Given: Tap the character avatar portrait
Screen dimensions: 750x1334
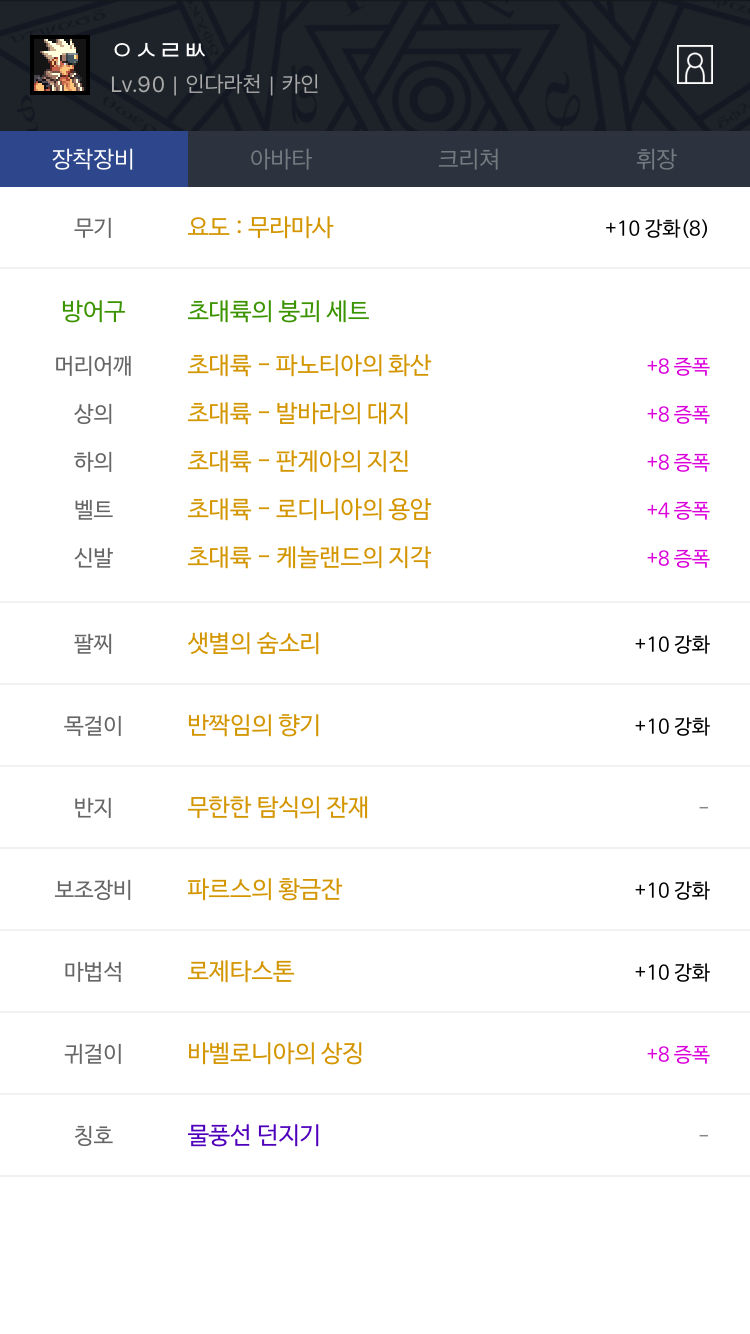Looking at the screenshot, I should click(x=60, y=65).
